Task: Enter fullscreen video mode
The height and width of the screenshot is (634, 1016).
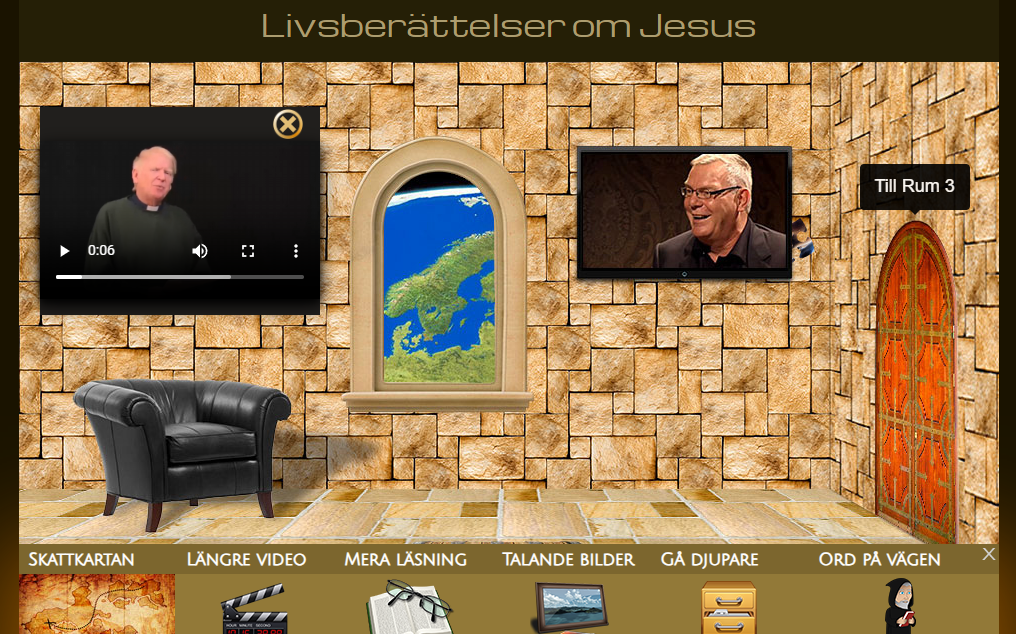Action: (248, 251)
